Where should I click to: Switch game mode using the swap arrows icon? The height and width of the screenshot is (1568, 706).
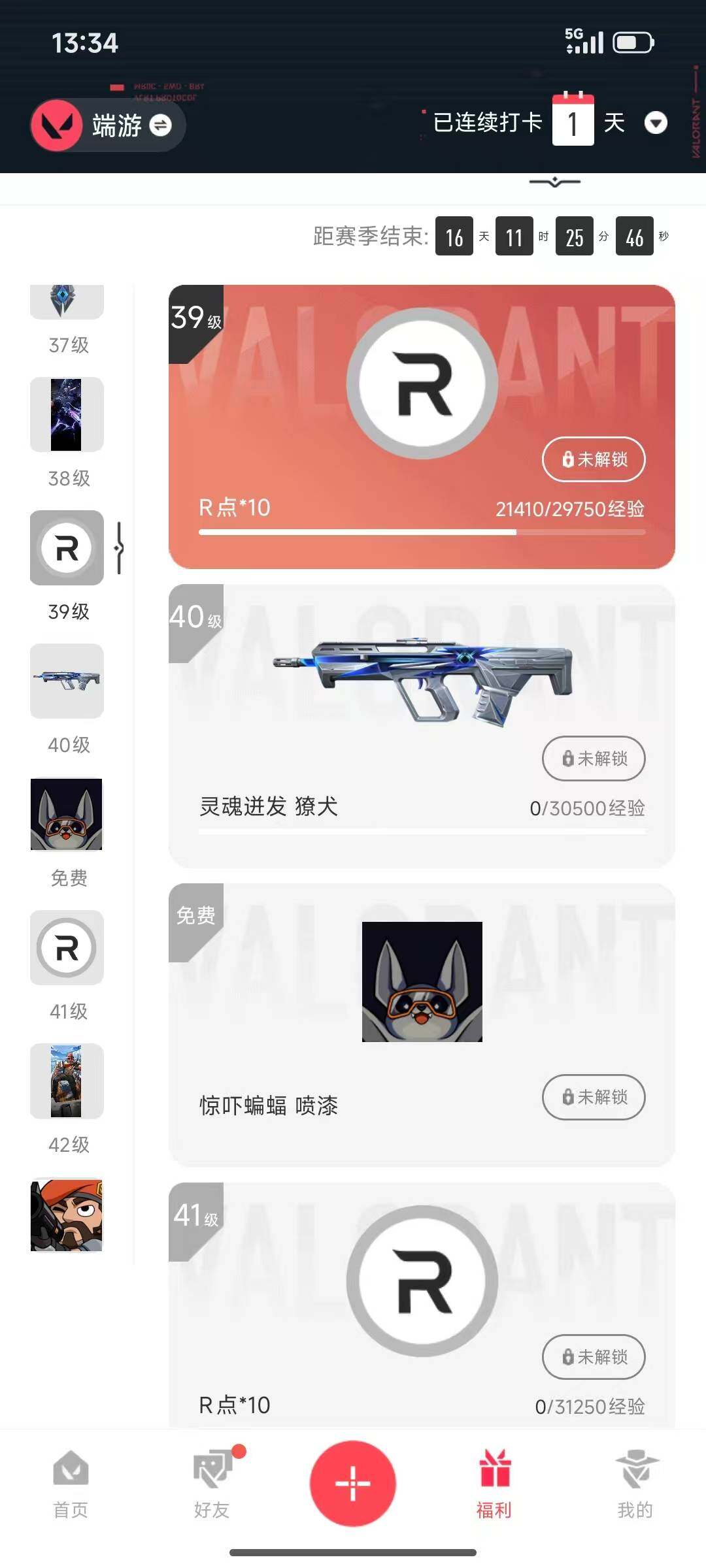click(x=163, y=126)
